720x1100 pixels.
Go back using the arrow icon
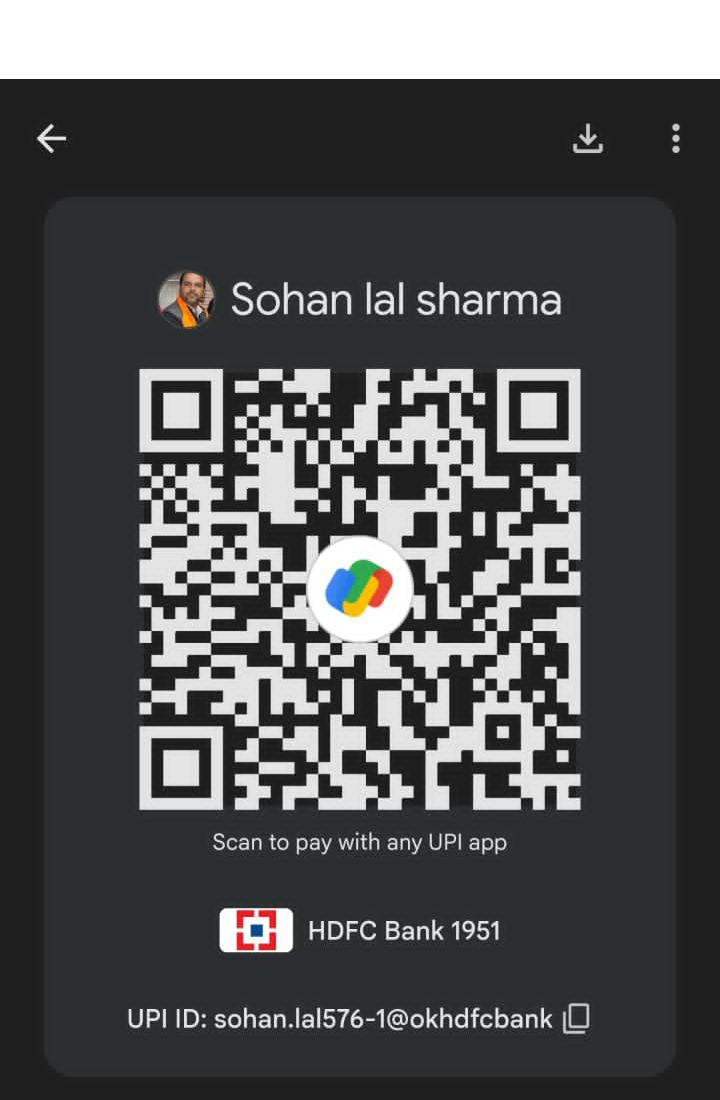click(x=51, y=139)
